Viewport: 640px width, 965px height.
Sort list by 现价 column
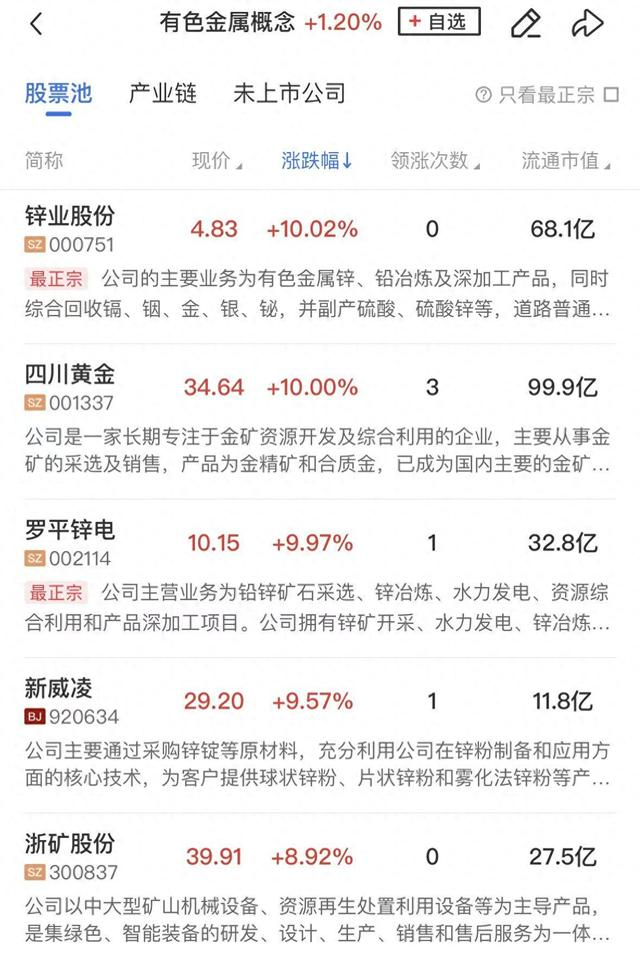click(x=216, y=161)
